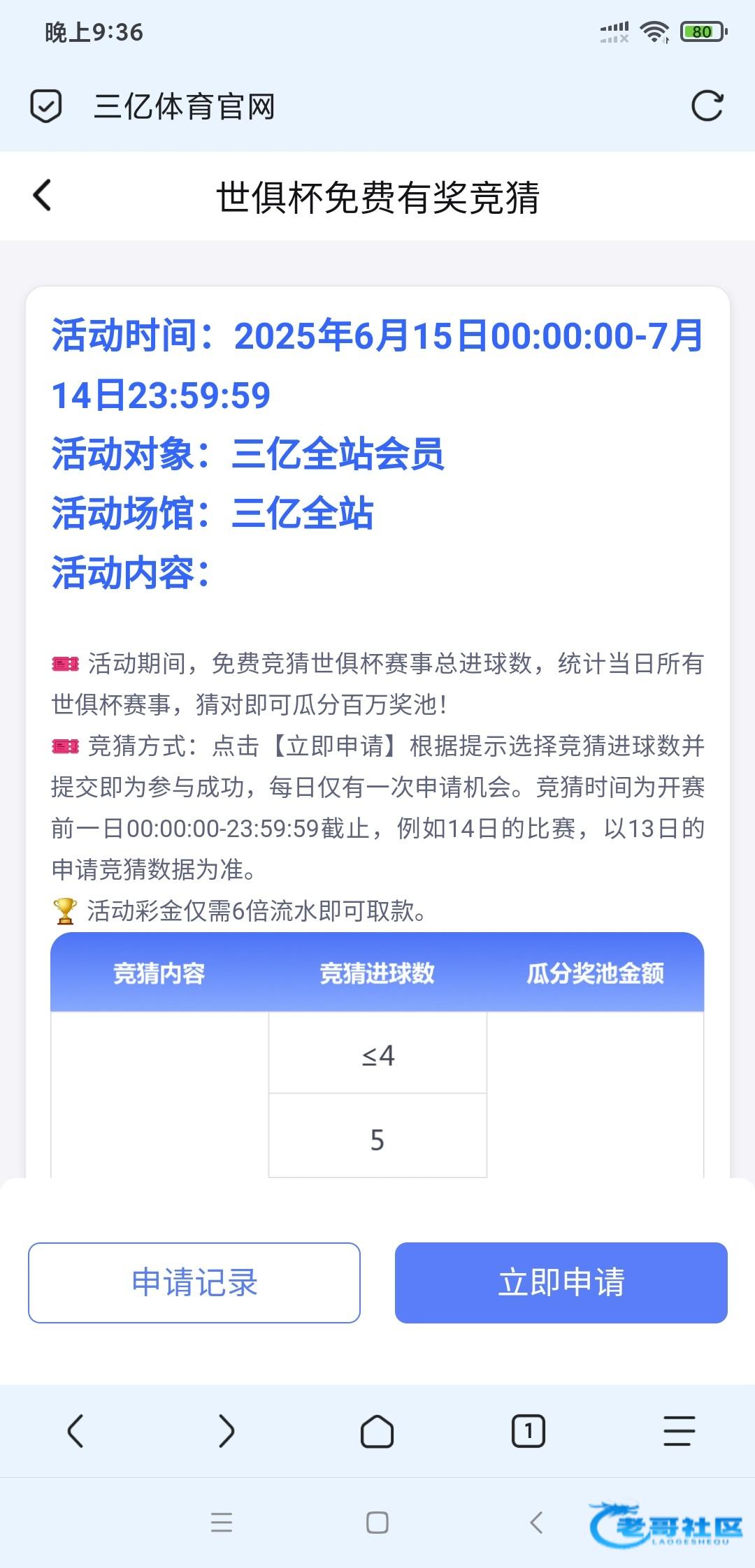Viewport: 755px width, 1568px height.
Task: Open 申请记录 application records
Action: 194,1282
